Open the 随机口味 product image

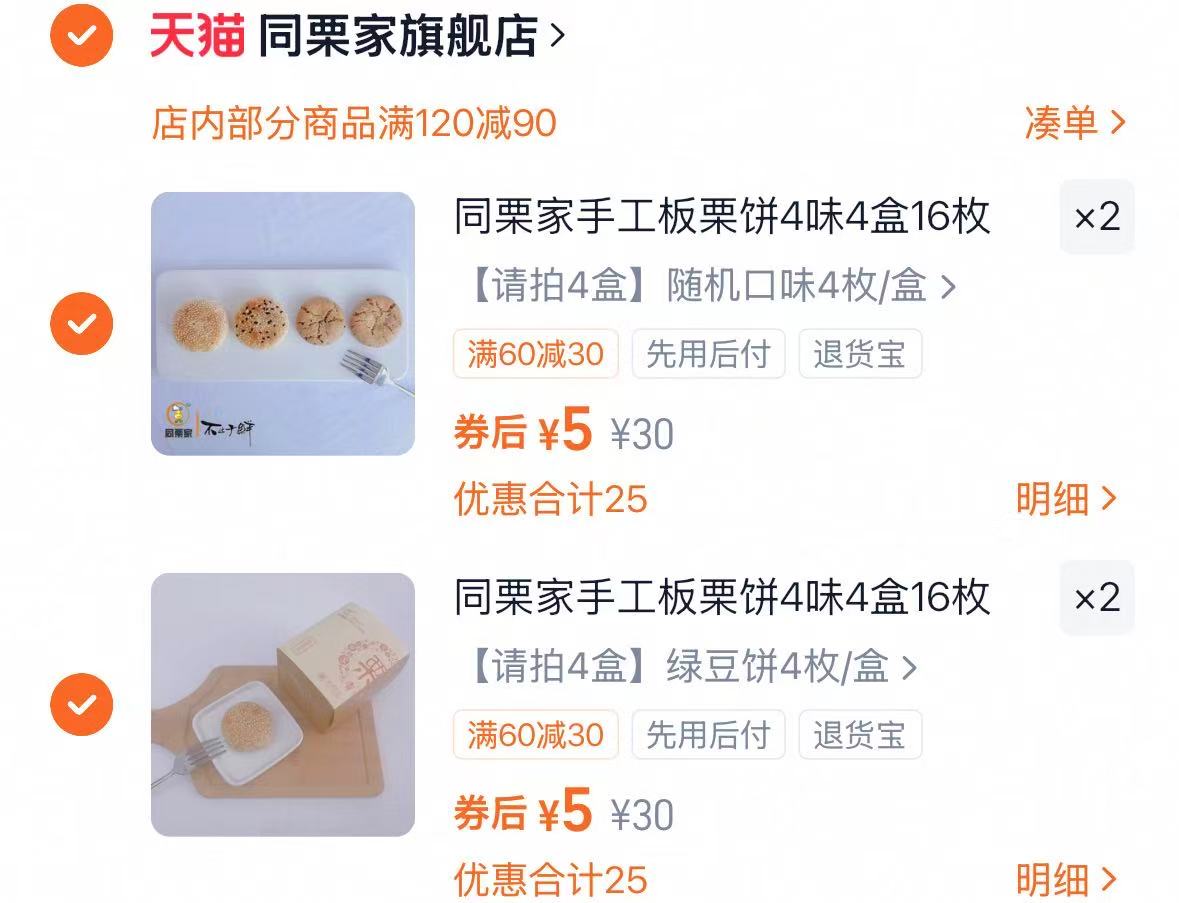pos(283,324)
